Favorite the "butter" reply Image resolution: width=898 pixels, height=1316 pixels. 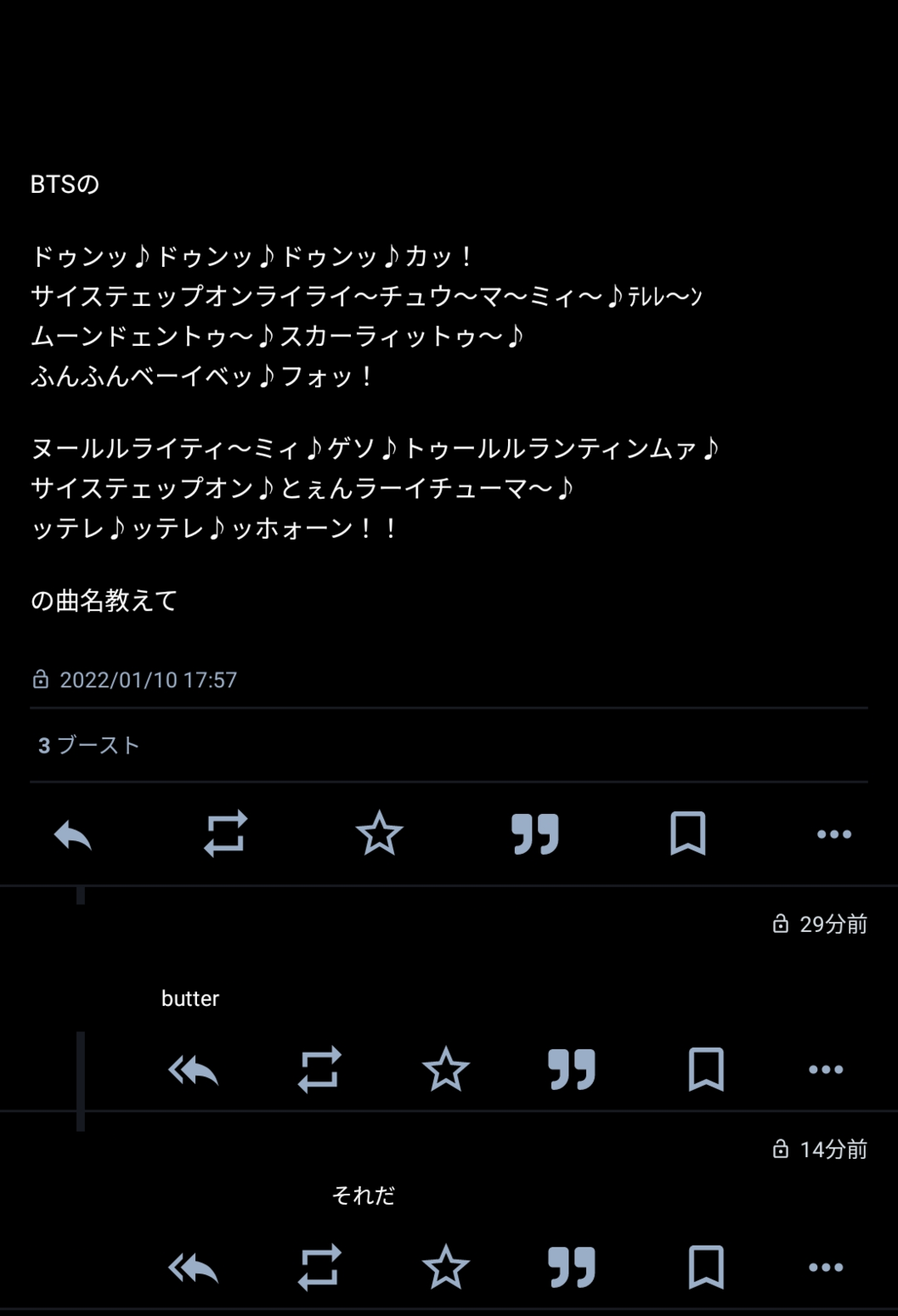[445, 1069]
